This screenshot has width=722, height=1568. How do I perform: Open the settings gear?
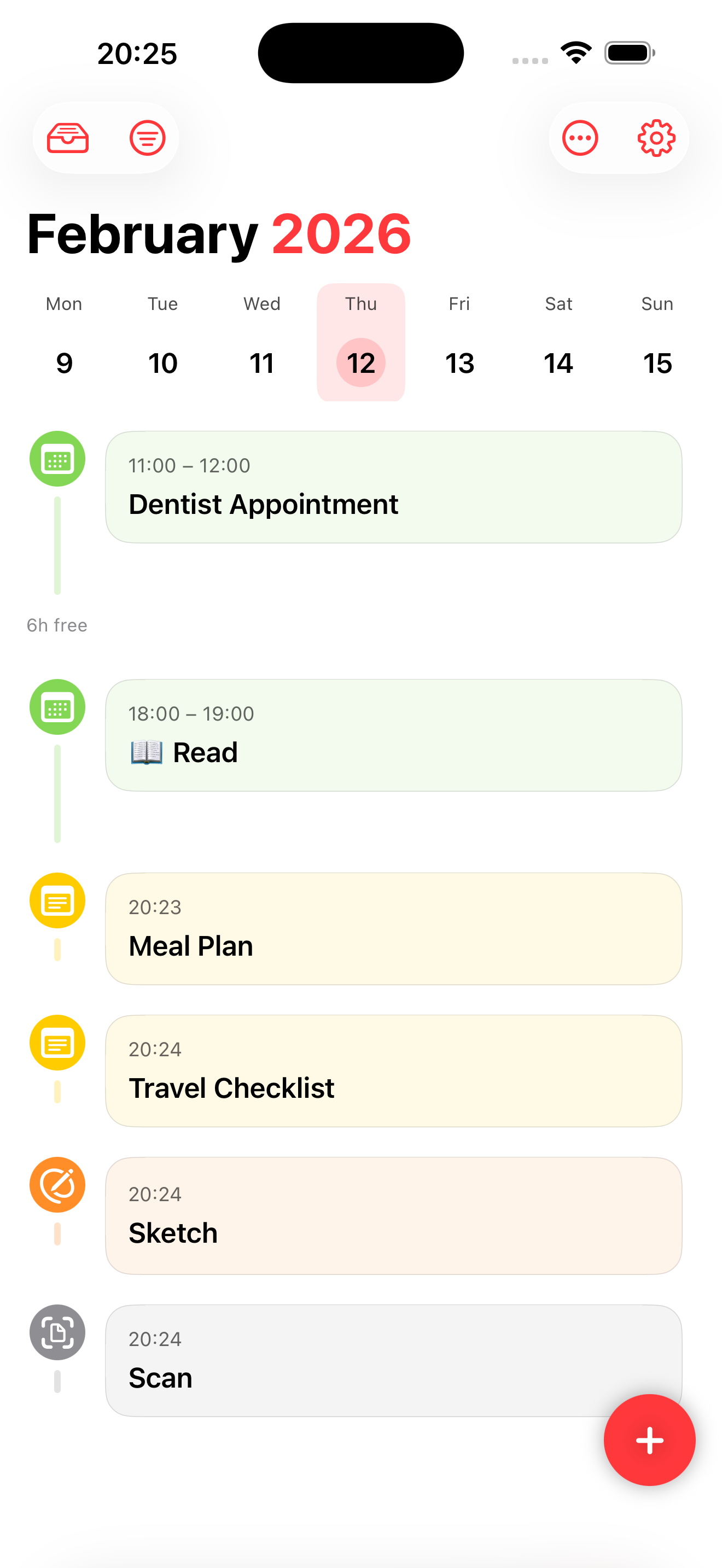(656, 138)
